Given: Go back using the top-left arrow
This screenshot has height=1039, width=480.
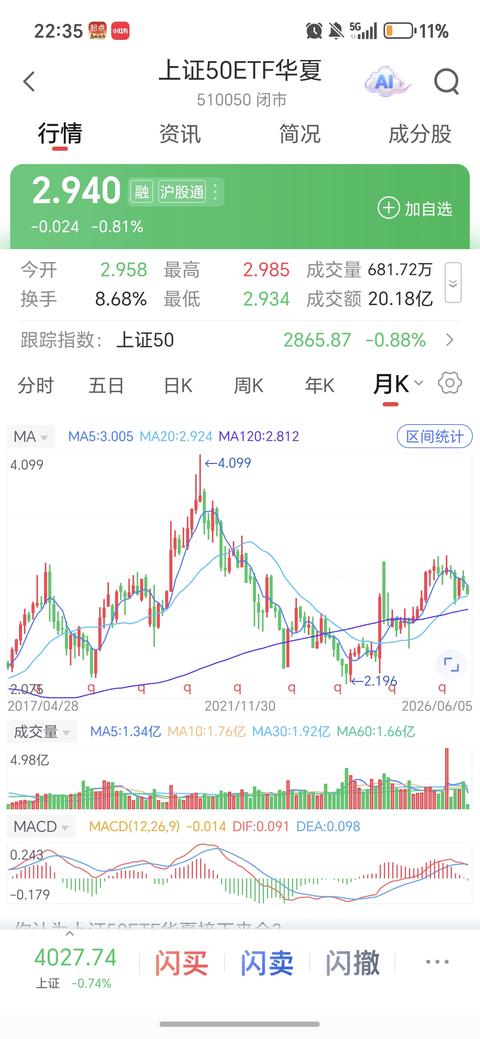Looking at the screenshot, I should [29, 82].
